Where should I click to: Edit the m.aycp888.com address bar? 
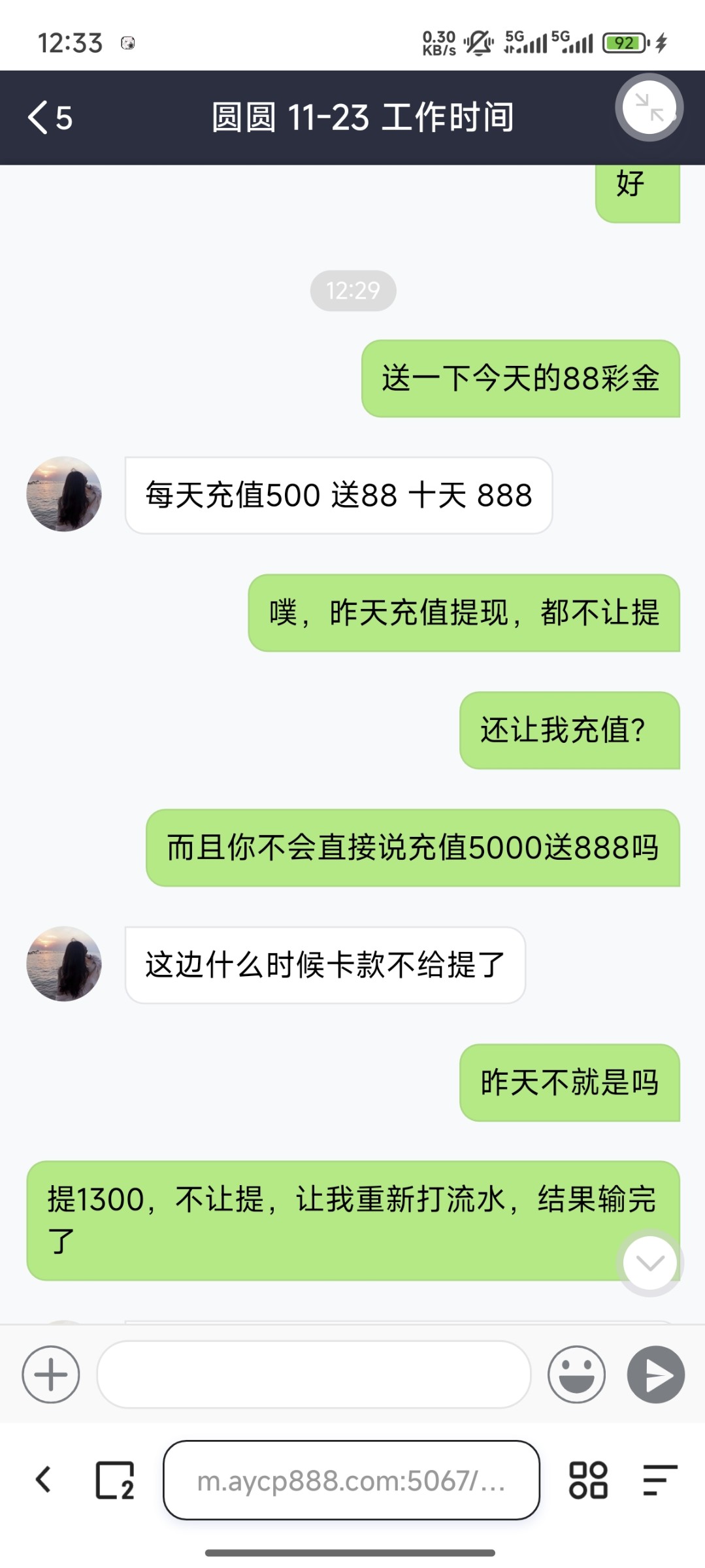pos(352,1480)
